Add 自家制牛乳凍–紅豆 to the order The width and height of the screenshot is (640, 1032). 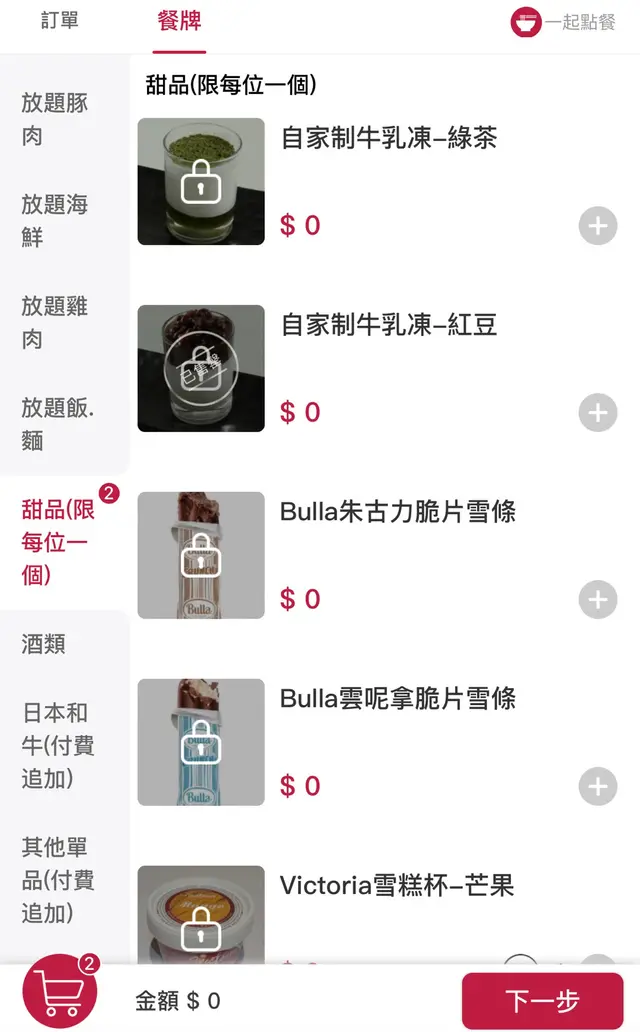pyautogui.click(x=597, y=412)
